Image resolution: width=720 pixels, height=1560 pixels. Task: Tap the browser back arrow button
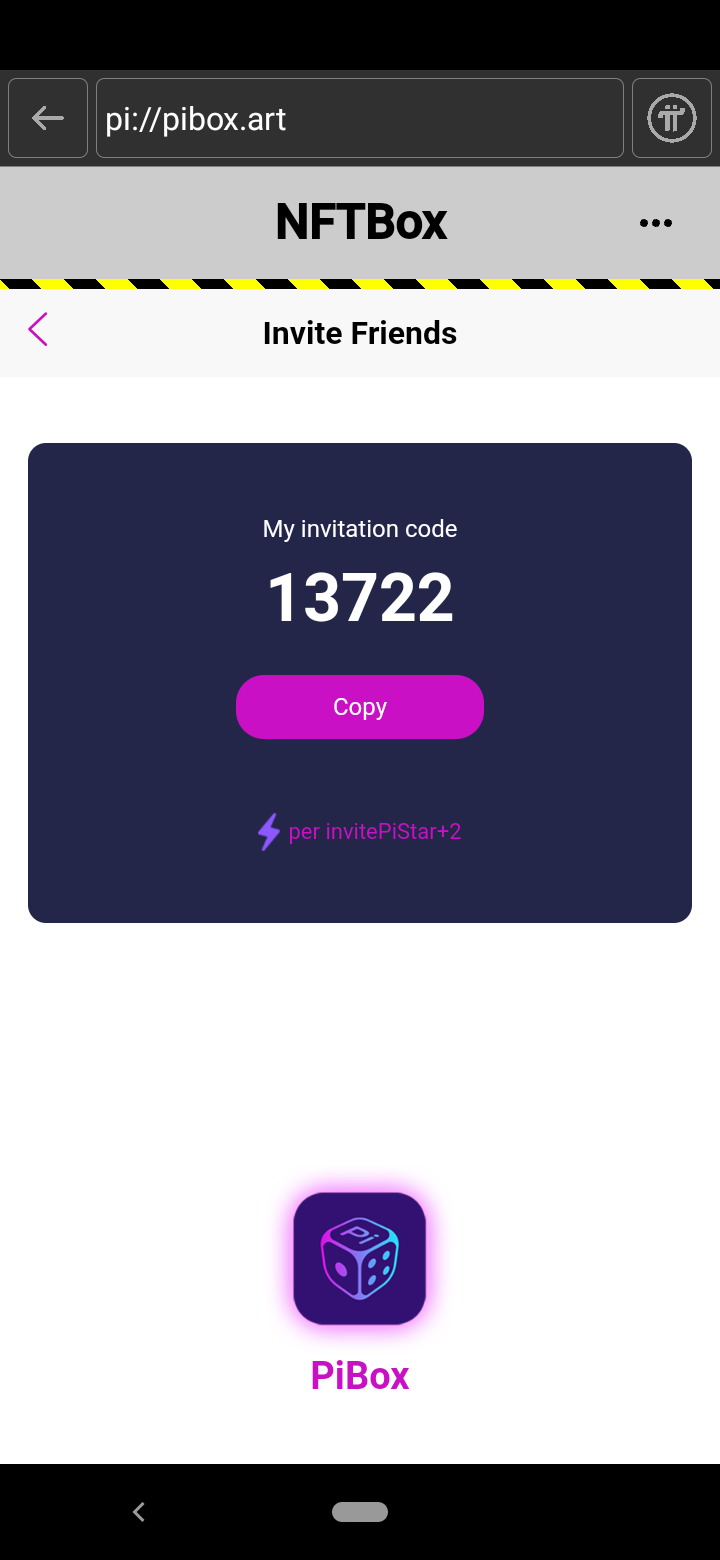coord(48,118)
